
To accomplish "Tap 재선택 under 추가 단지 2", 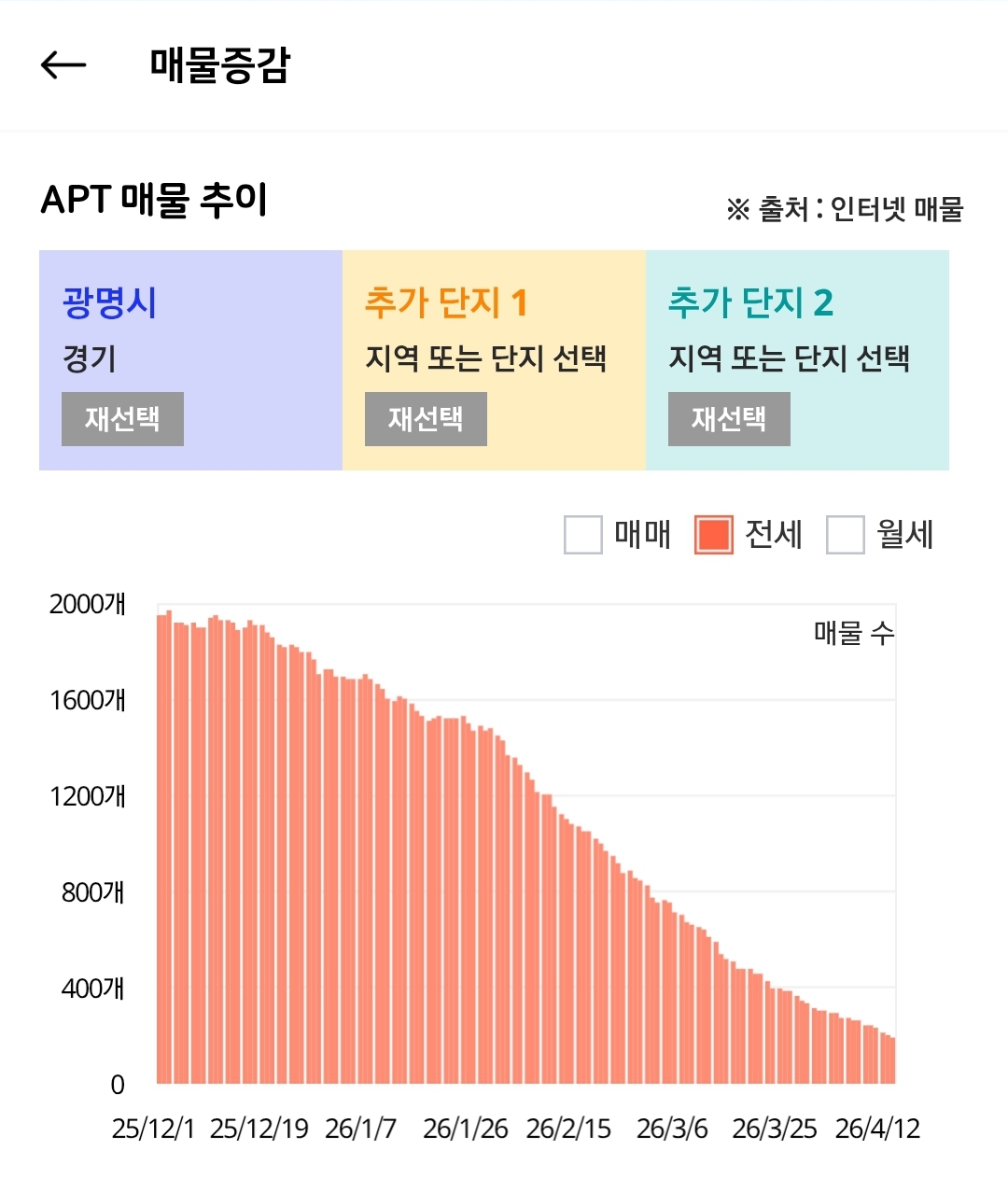I will click(x=729, y=419).
